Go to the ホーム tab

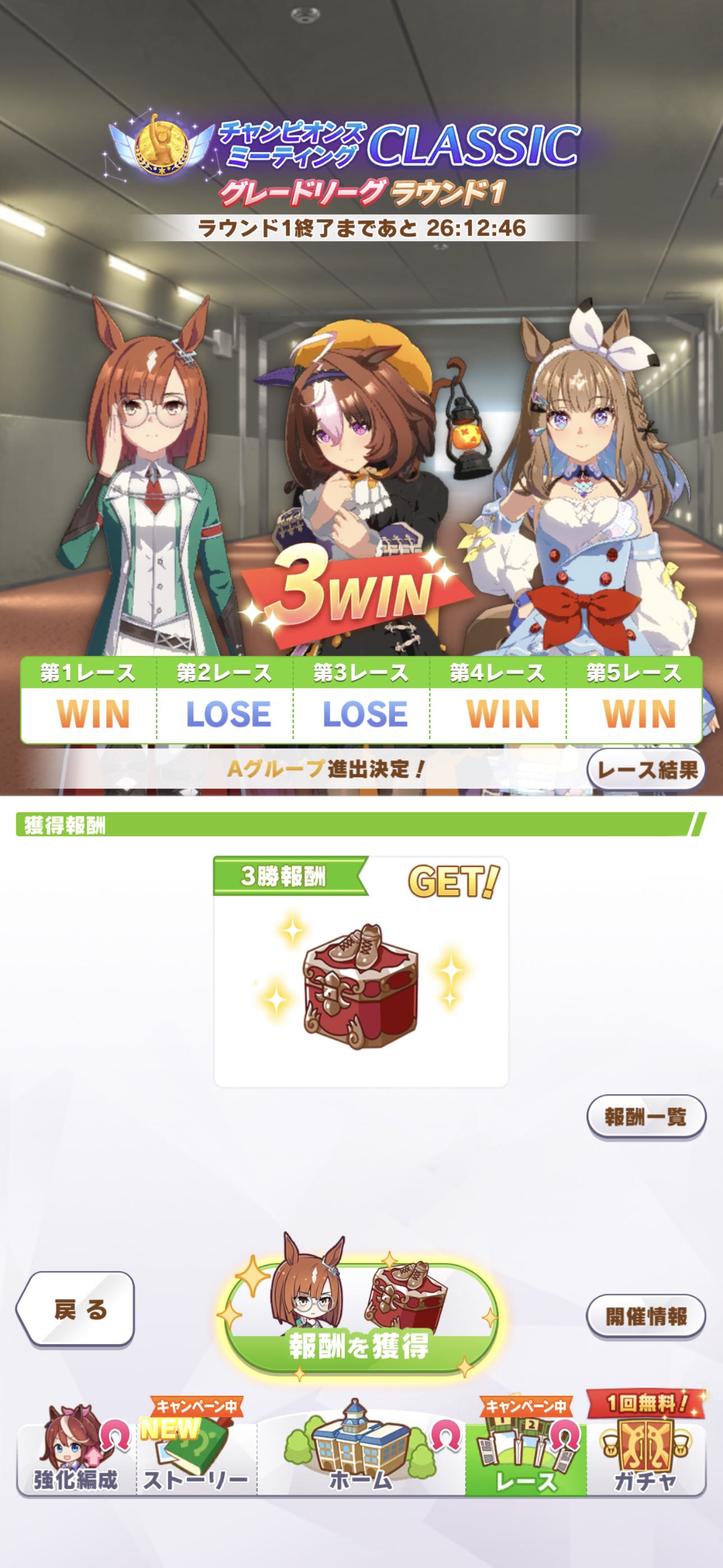[x=361, y=1459]
